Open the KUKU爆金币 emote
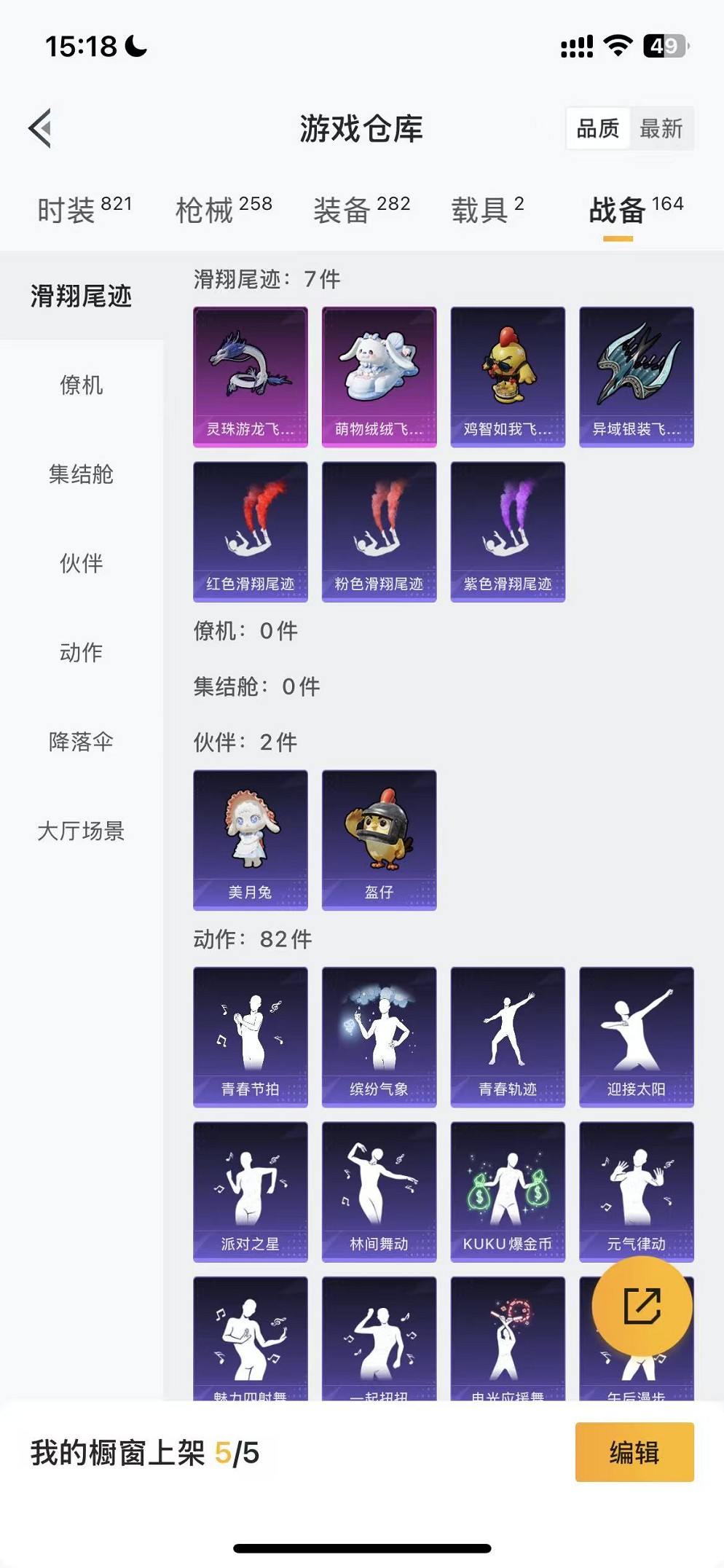This screenshot has height=1568, width=724. [x=508, y=1193]
